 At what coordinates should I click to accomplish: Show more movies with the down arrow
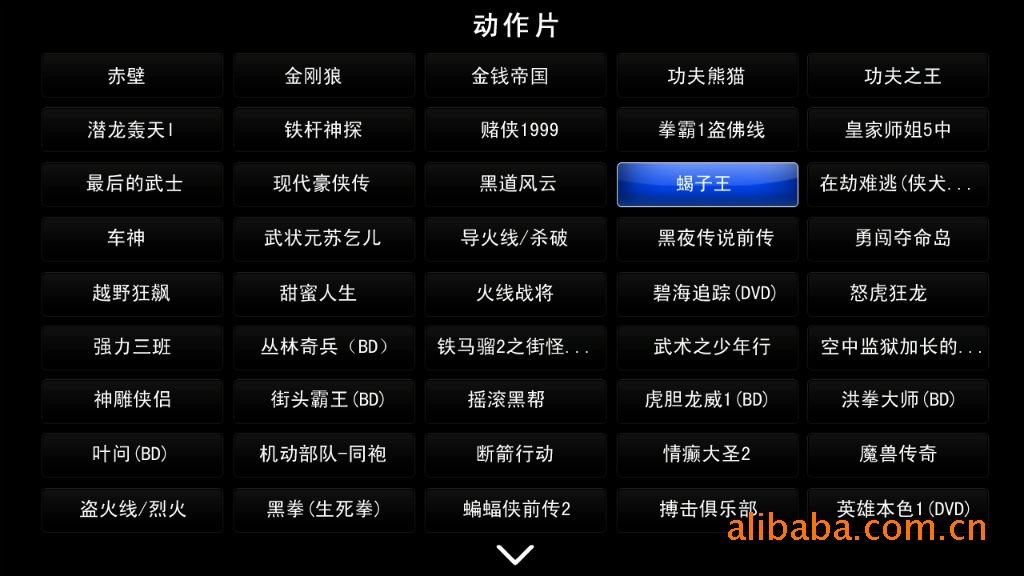tap(515, 553)
